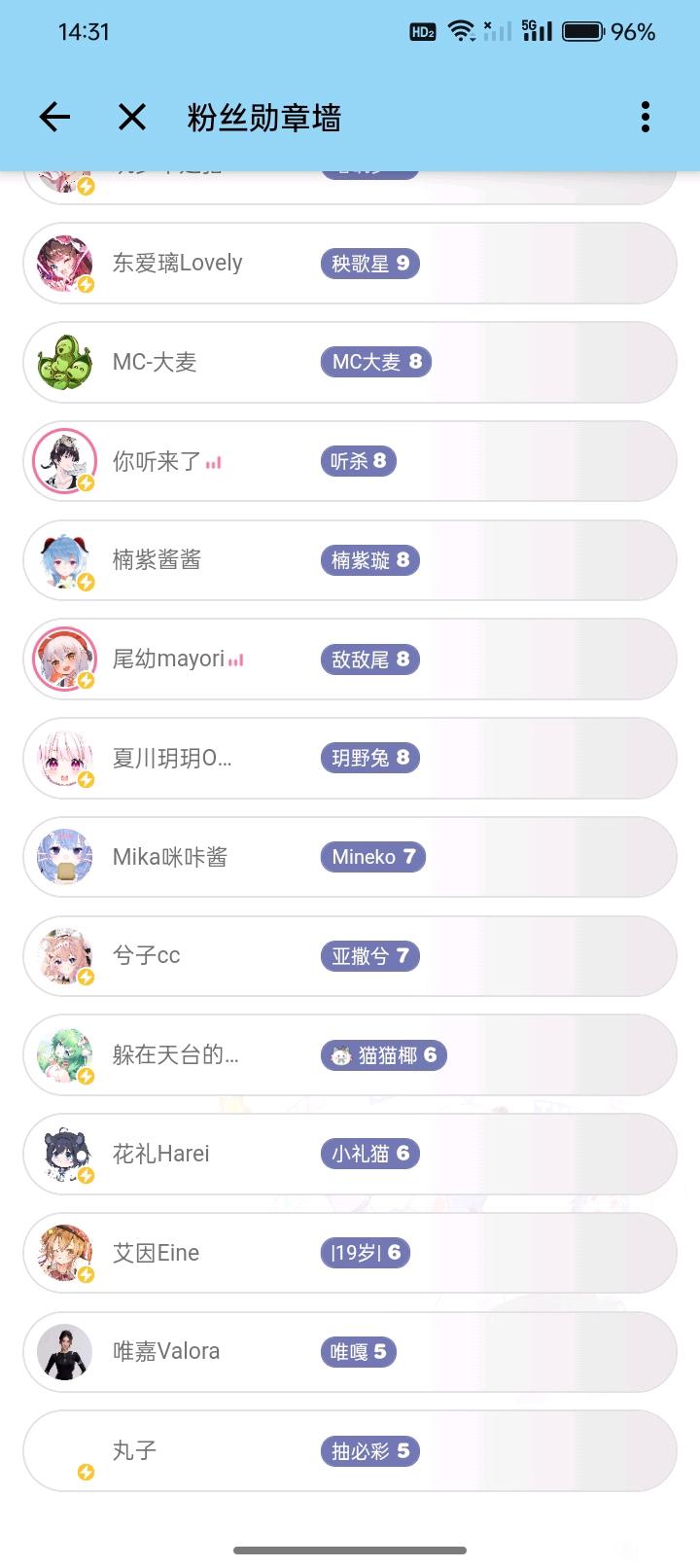Open the 你听来了 medal row

[x=350, y=461]
